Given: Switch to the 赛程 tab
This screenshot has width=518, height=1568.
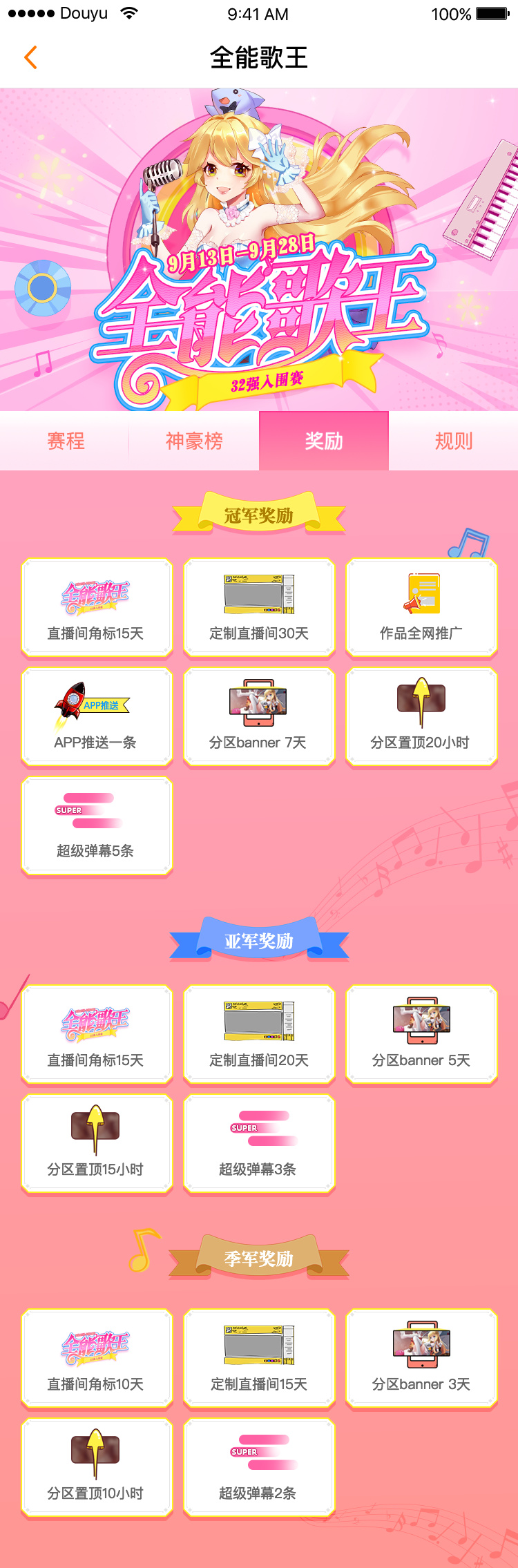Looking at the screenshot, I should (x=66, y=441).
